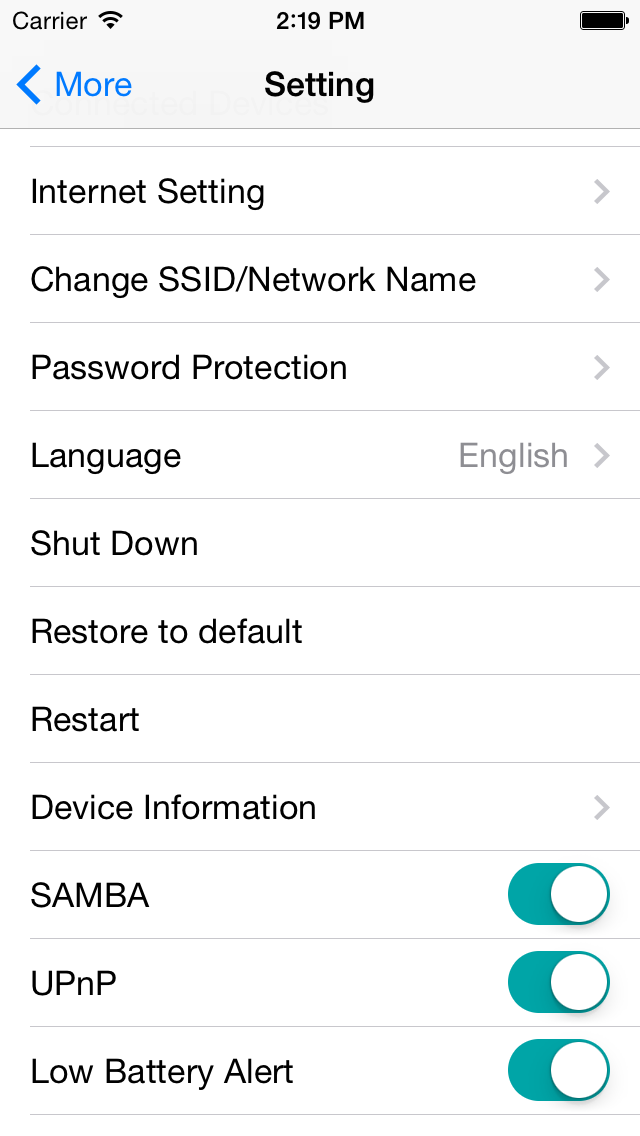Open Change SSID/Network Name
The width and height of the screenshot is (640, 1136).
click(x=320, y=279)
